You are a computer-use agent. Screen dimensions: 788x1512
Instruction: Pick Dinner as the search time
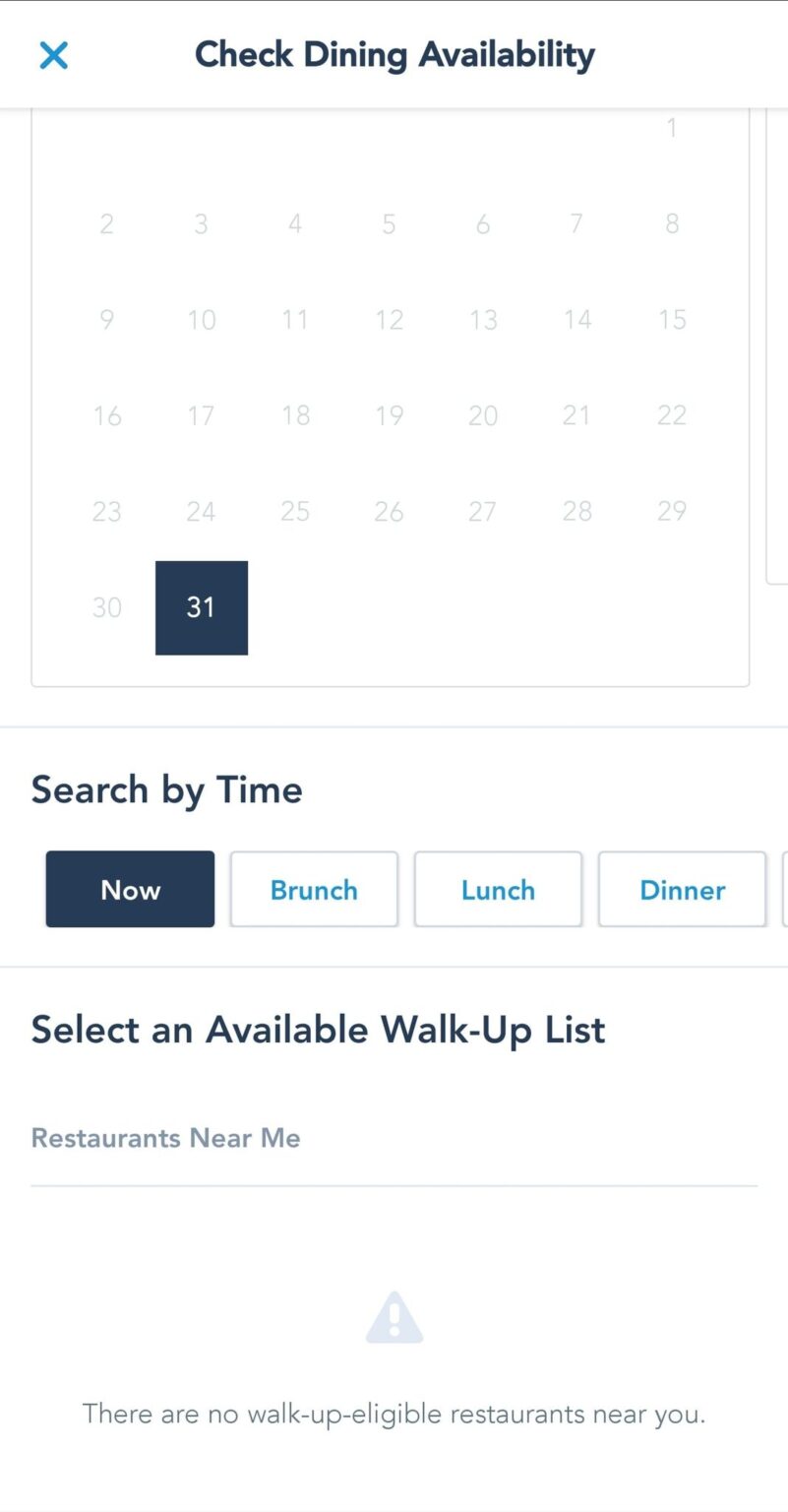(682, 890)
